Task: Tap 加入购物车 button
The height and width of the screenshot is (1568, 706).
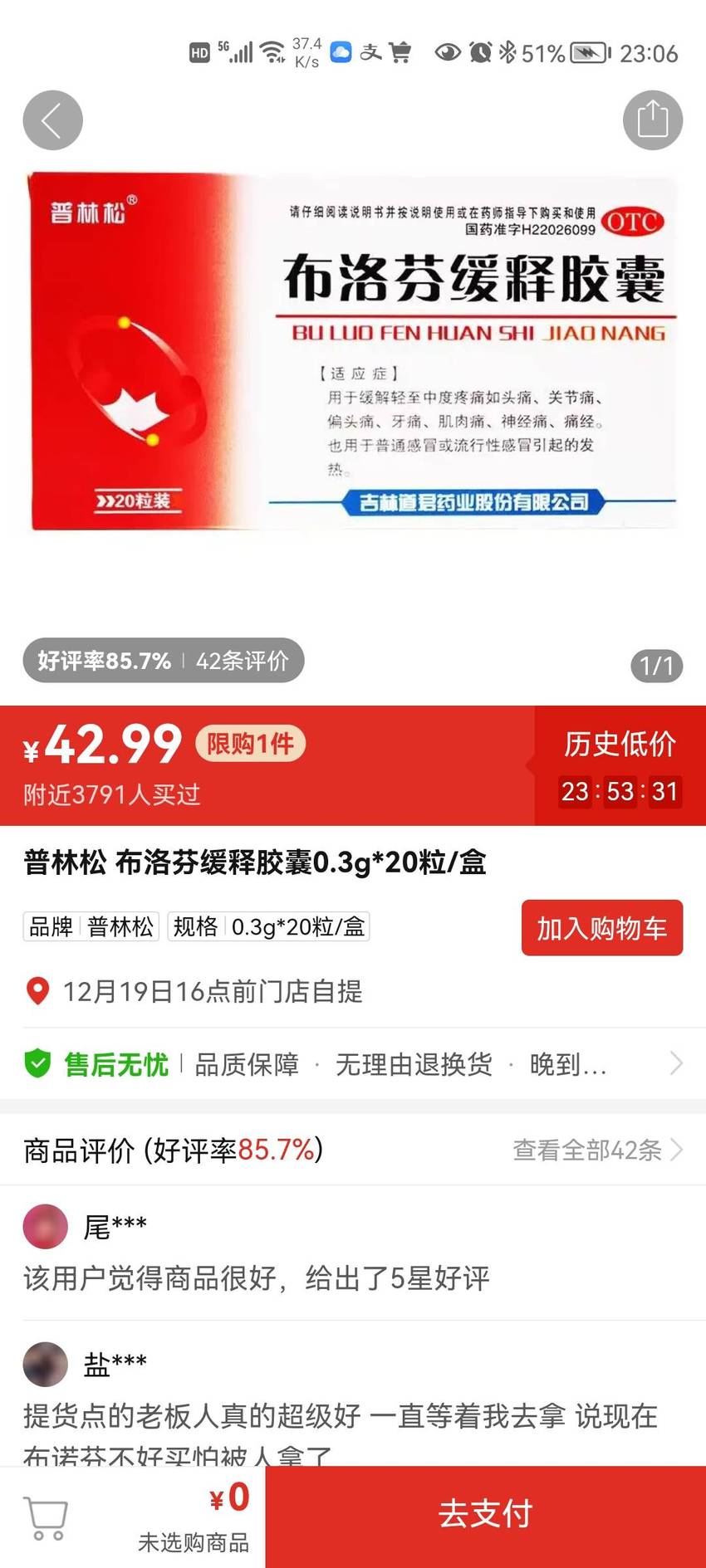Action: click(x=601, y=928)
